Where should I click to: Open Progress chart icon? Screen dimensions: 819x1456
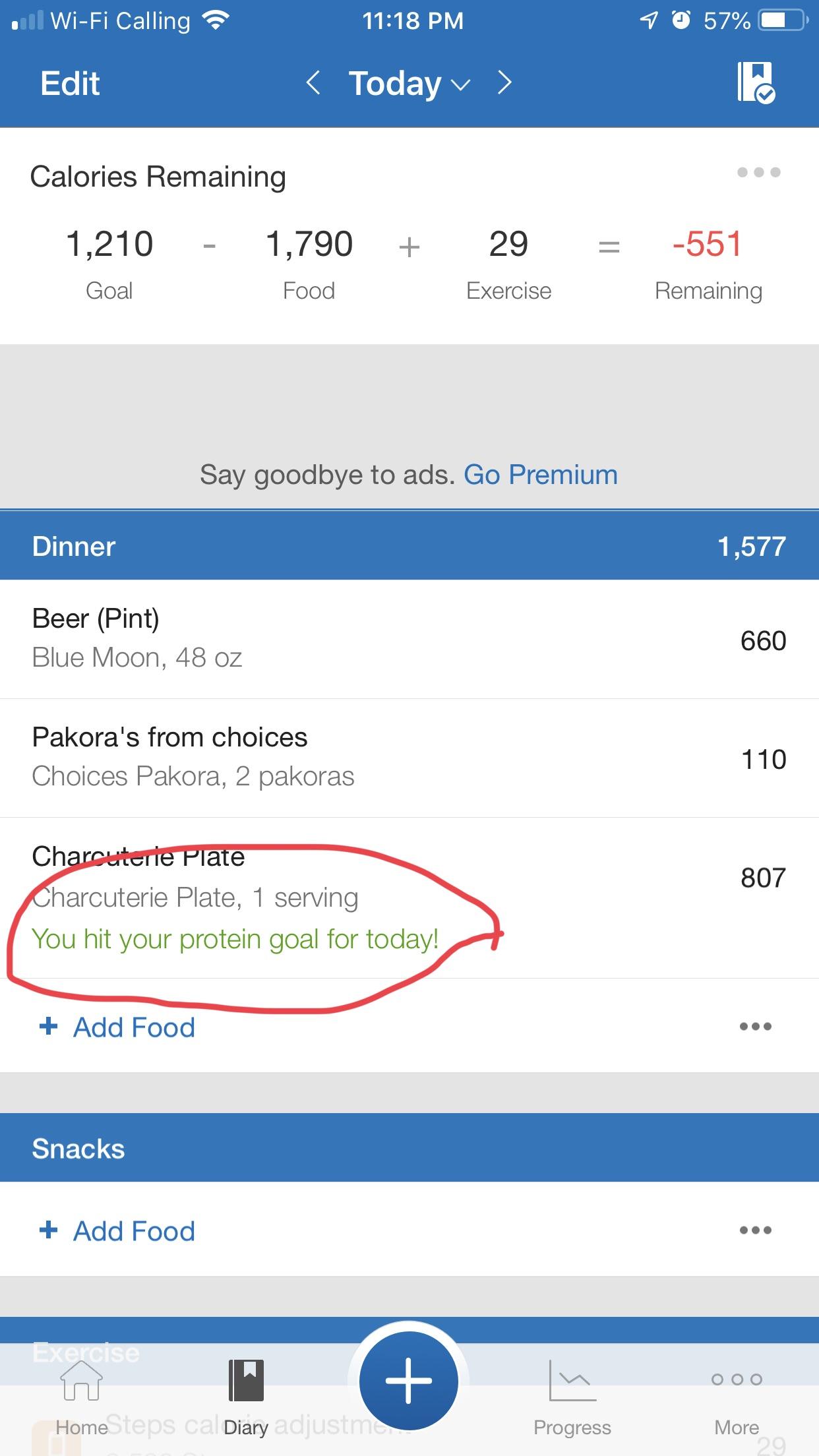pos(572,1382)
